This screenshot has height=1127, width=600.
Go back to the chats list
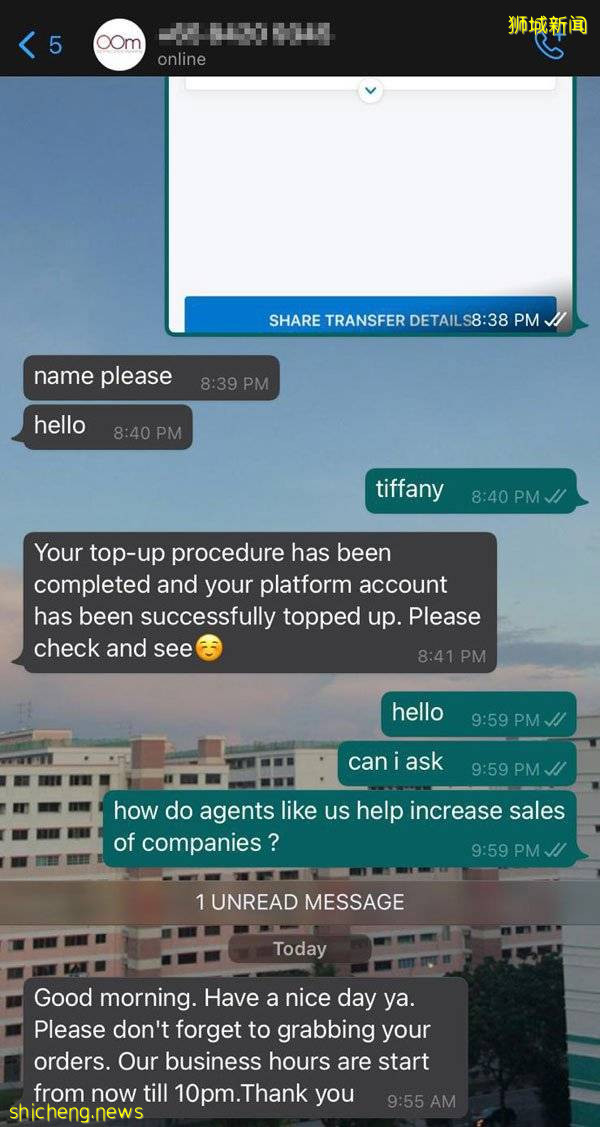pos(38,45)
